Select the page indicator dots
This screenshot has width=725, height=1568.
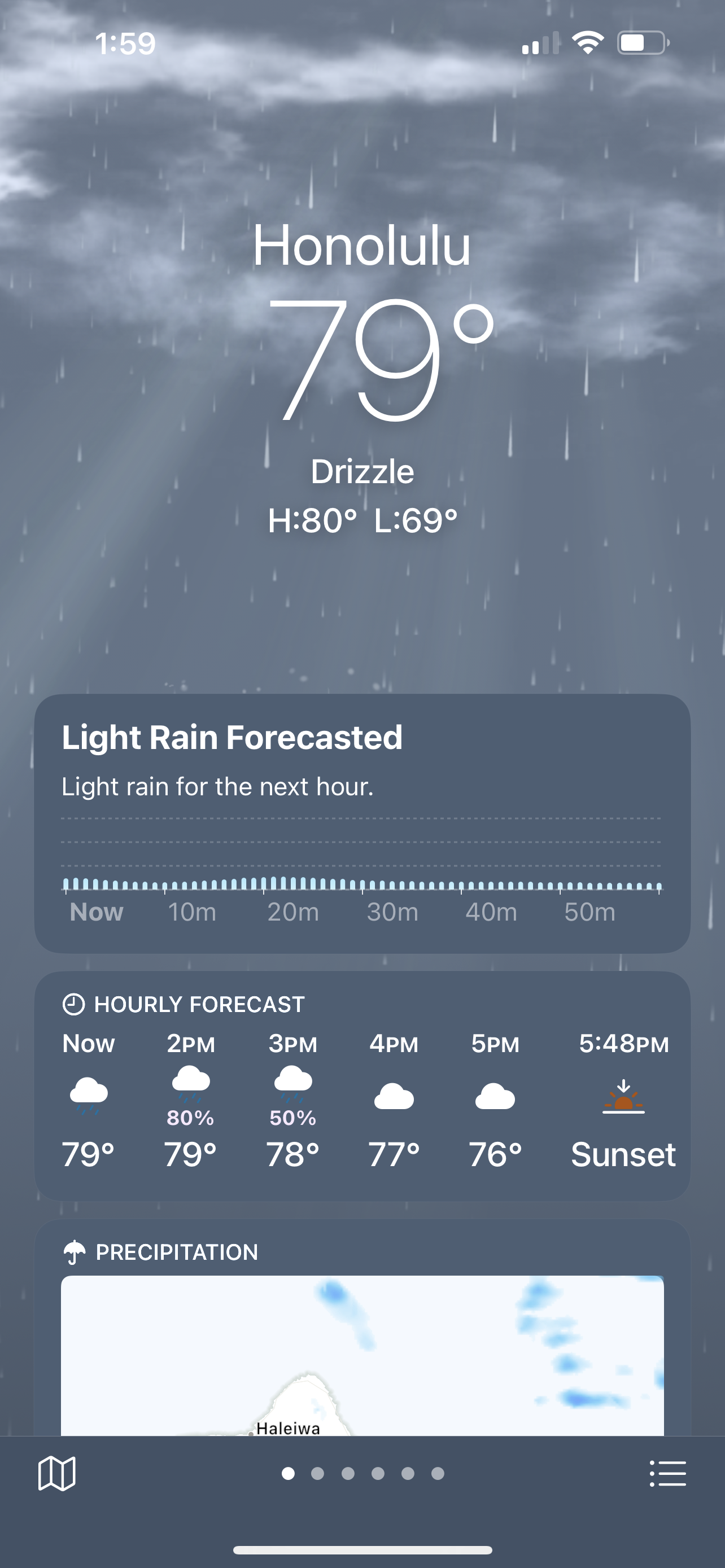(x=362, y=1473)
